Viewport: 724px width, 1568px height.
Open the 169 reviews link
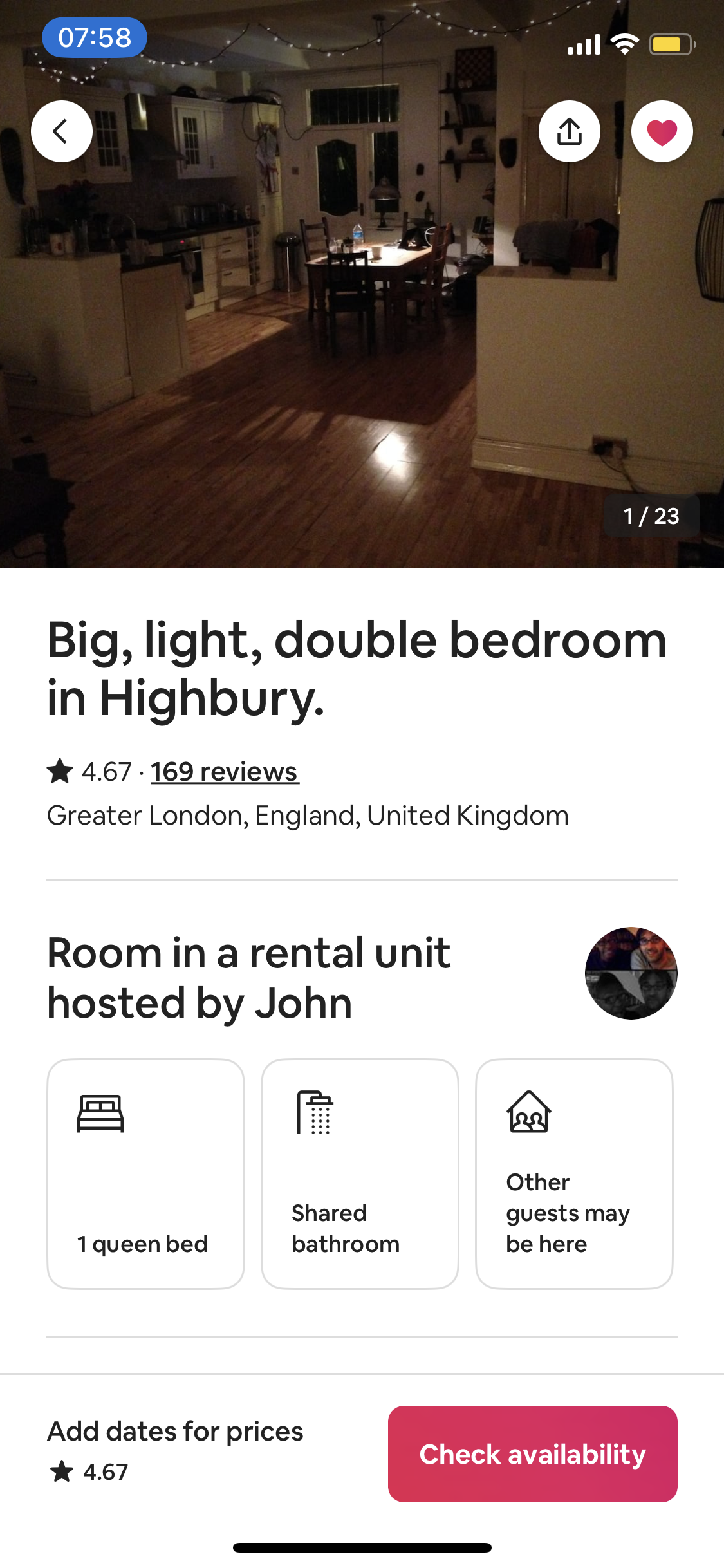click(x=225, y=771)
